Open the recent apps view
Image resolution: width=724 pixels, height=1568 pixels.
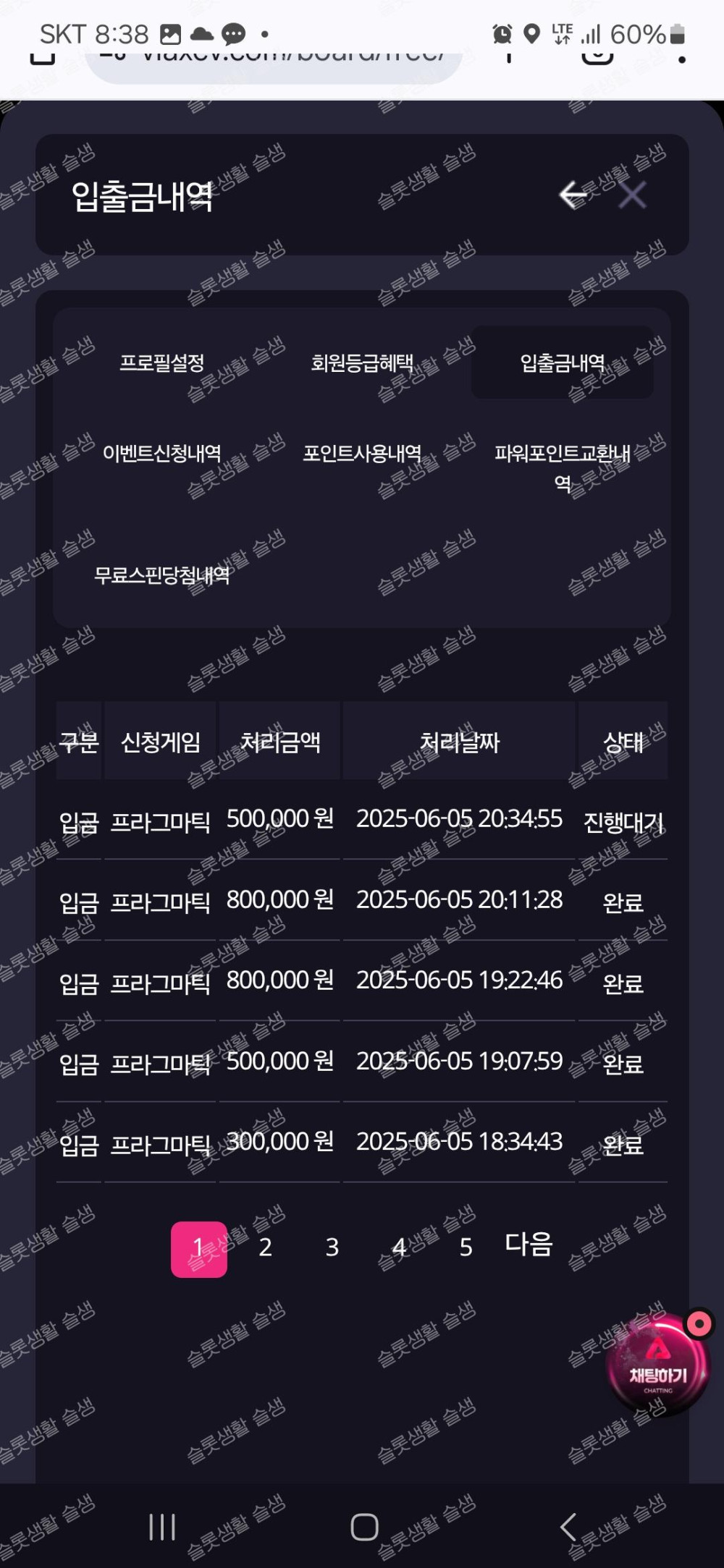coord(162,1527)
